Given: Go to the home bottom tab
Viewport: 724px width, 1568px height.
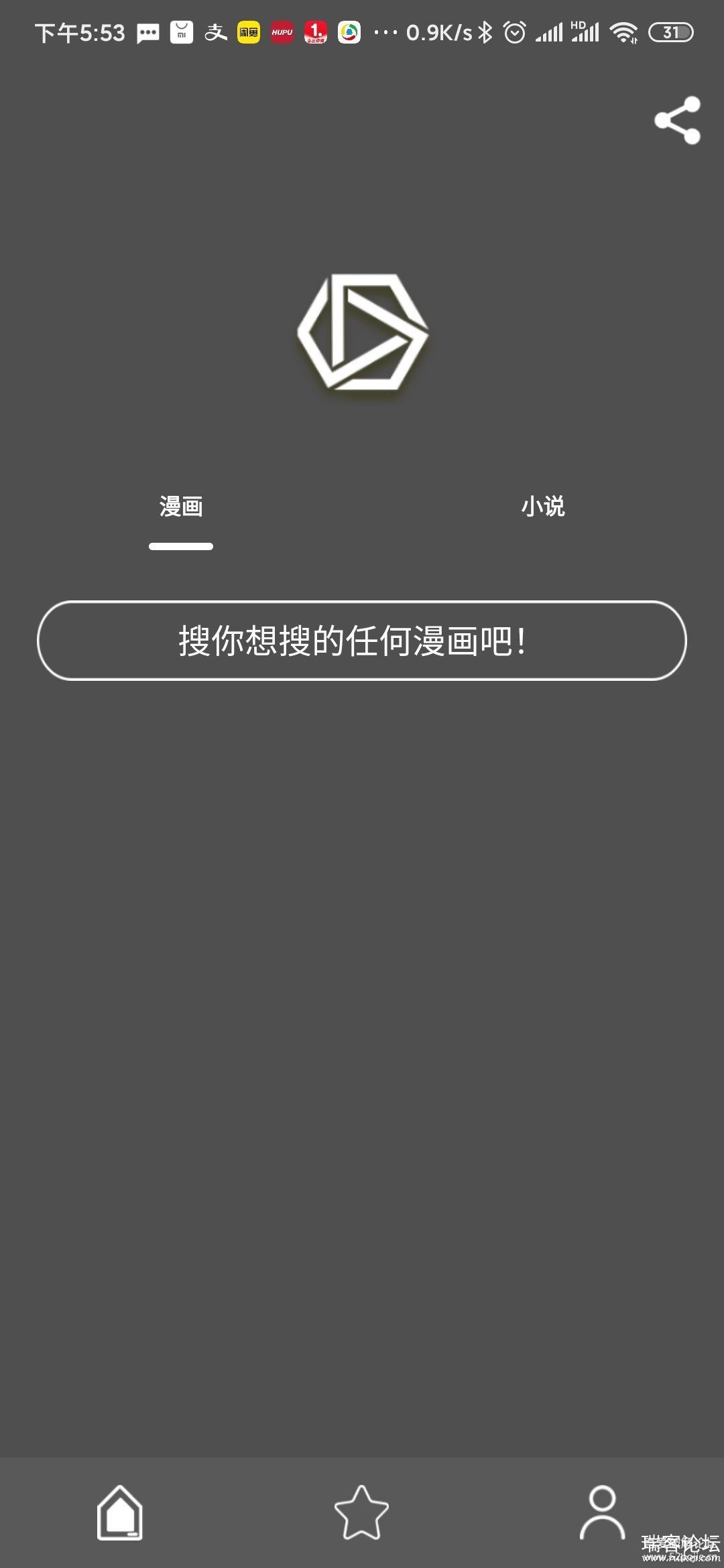Looking at the screenshot, I should point(120,1512).
